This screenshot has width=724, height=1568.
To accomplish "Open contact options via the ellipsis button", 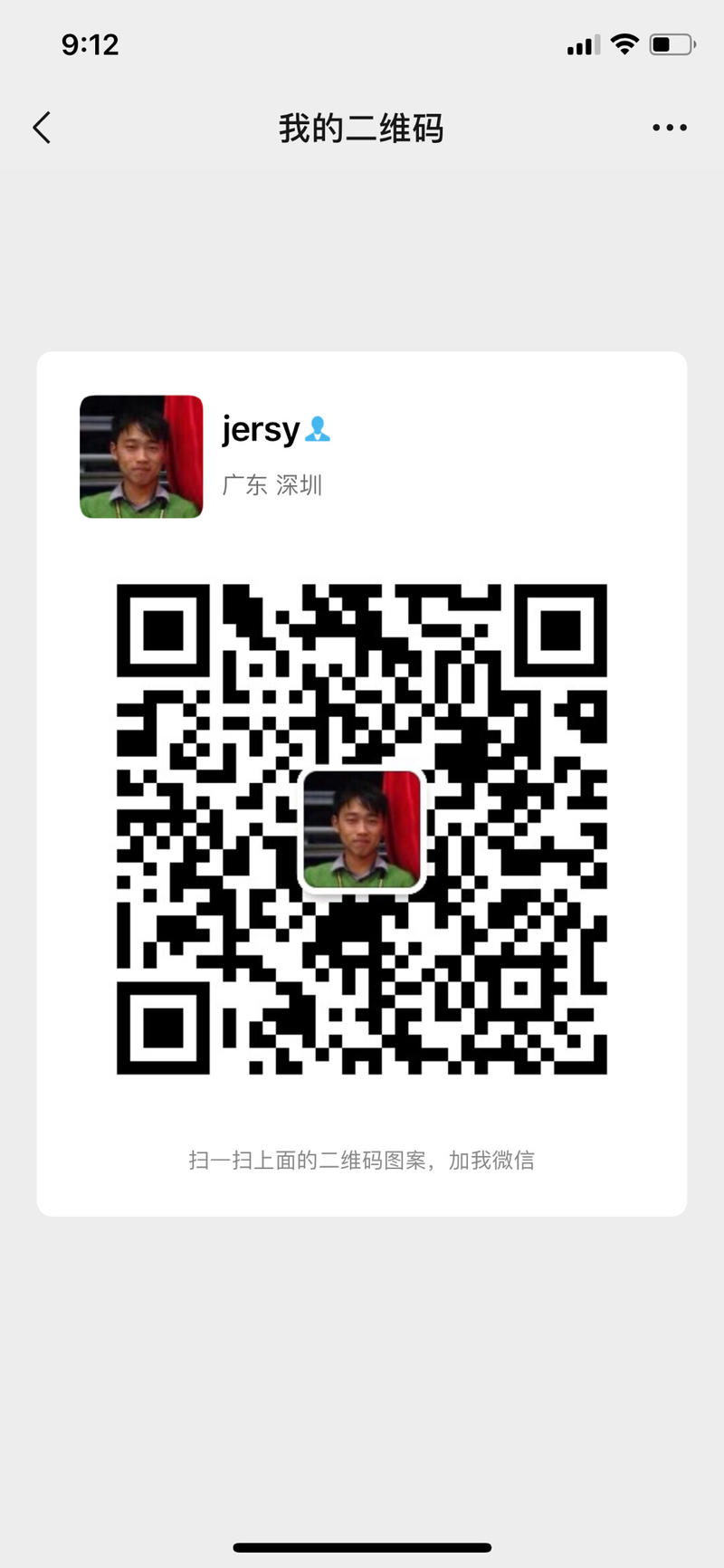I will click(670, 128).
